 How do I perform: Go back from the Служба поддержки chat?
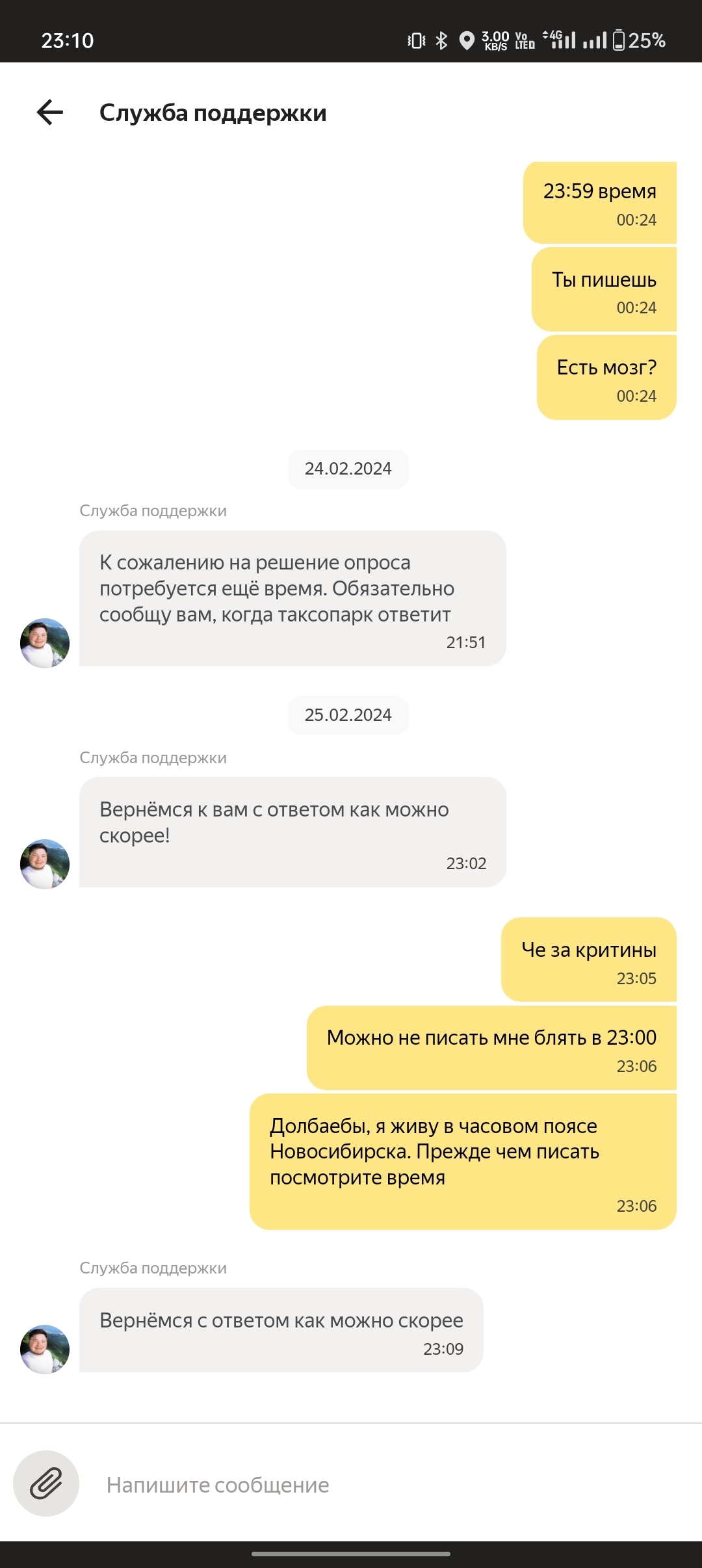click(x=50, y=112)
